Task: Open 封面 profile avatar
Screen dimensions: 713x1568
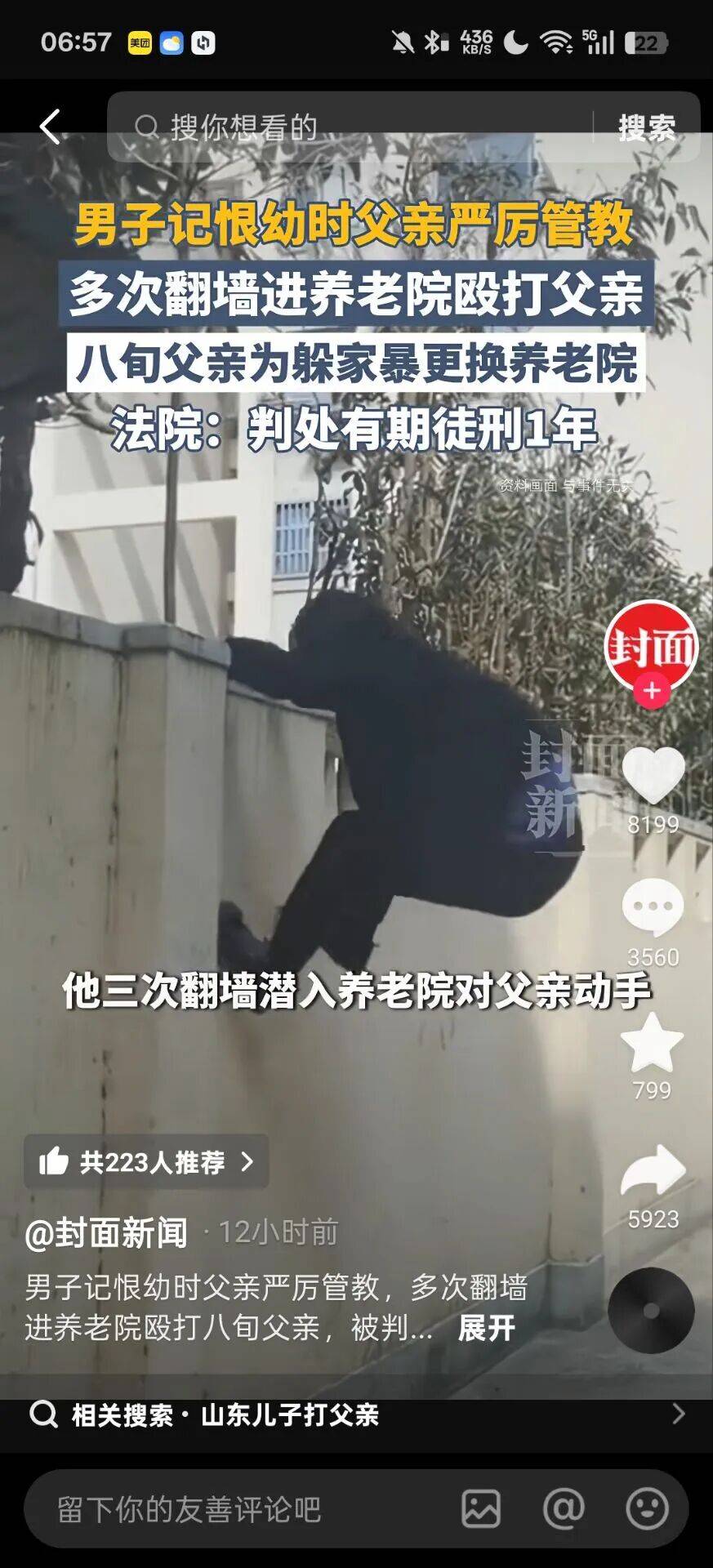Action: tap(651, 645)
